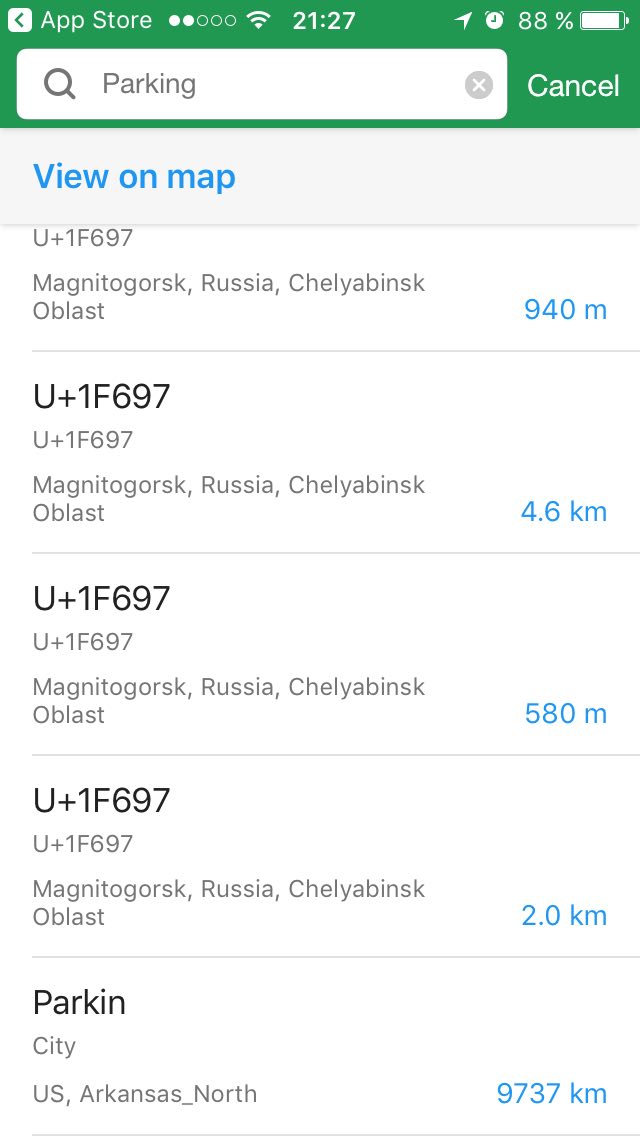
Task: Open Parkin city in Arkansas
Action: pyautogui.click(x=320, y=1046)
